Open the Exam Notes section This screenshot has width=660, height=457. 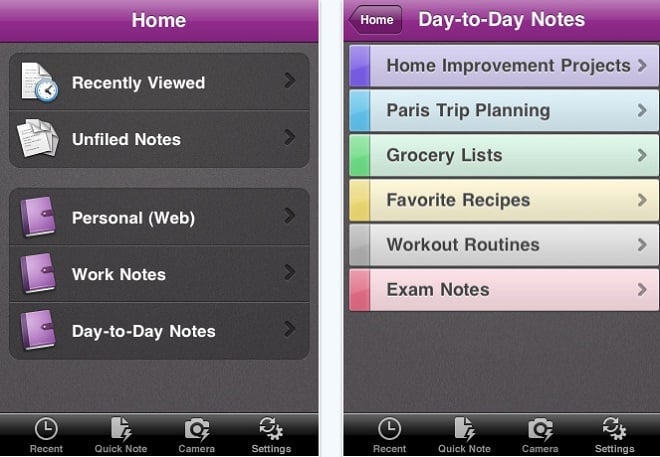click(504, 290)
